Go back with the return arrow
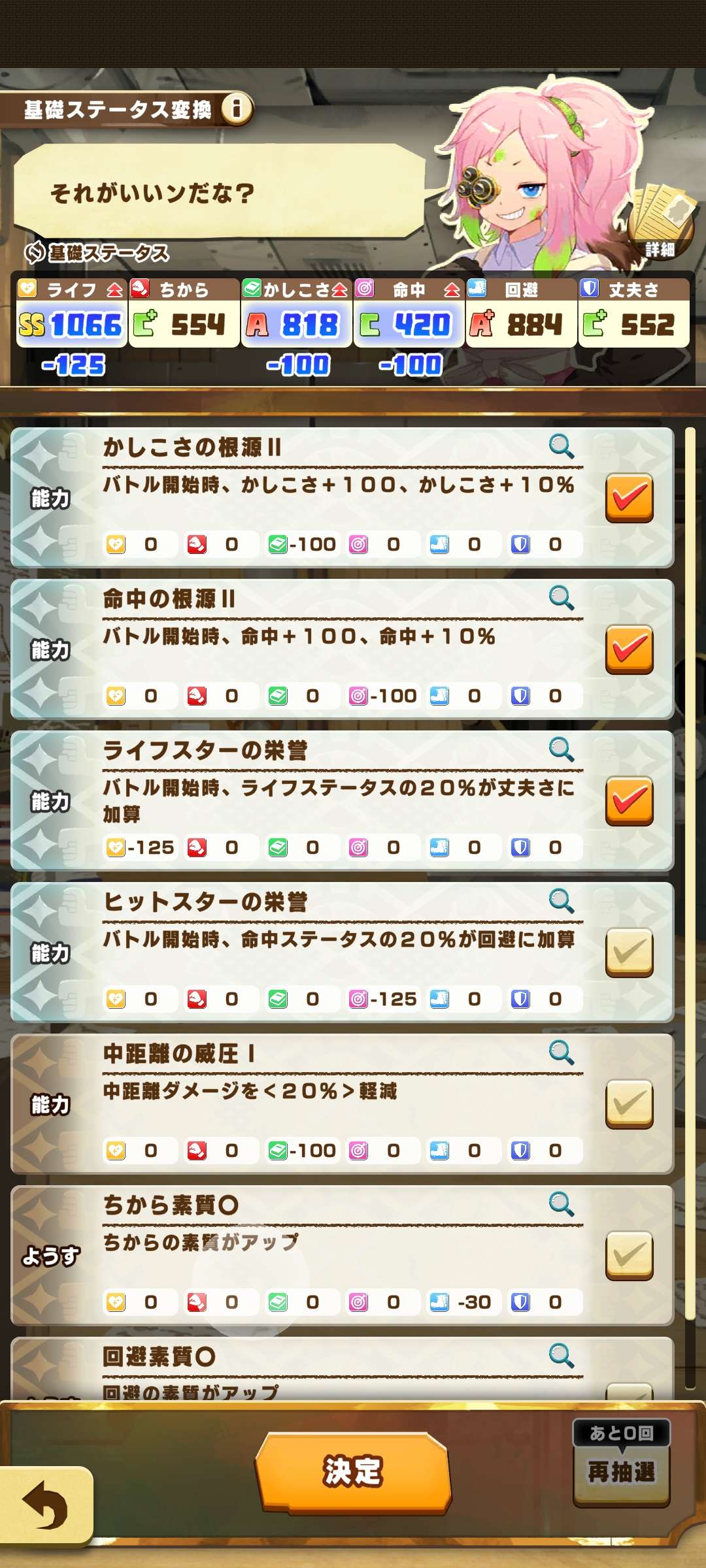 (46, 1505)
